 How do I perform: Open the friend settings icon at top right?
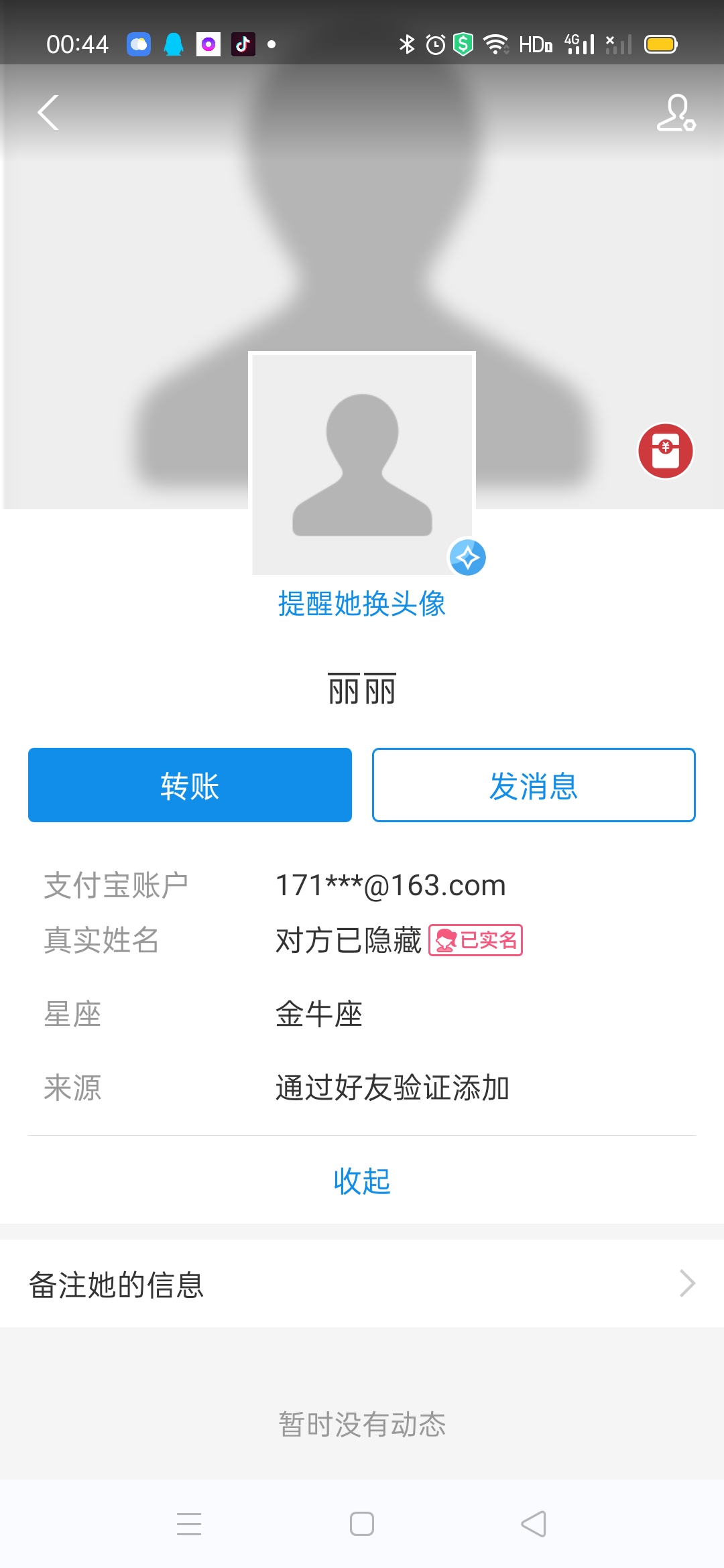coord(676,113)
